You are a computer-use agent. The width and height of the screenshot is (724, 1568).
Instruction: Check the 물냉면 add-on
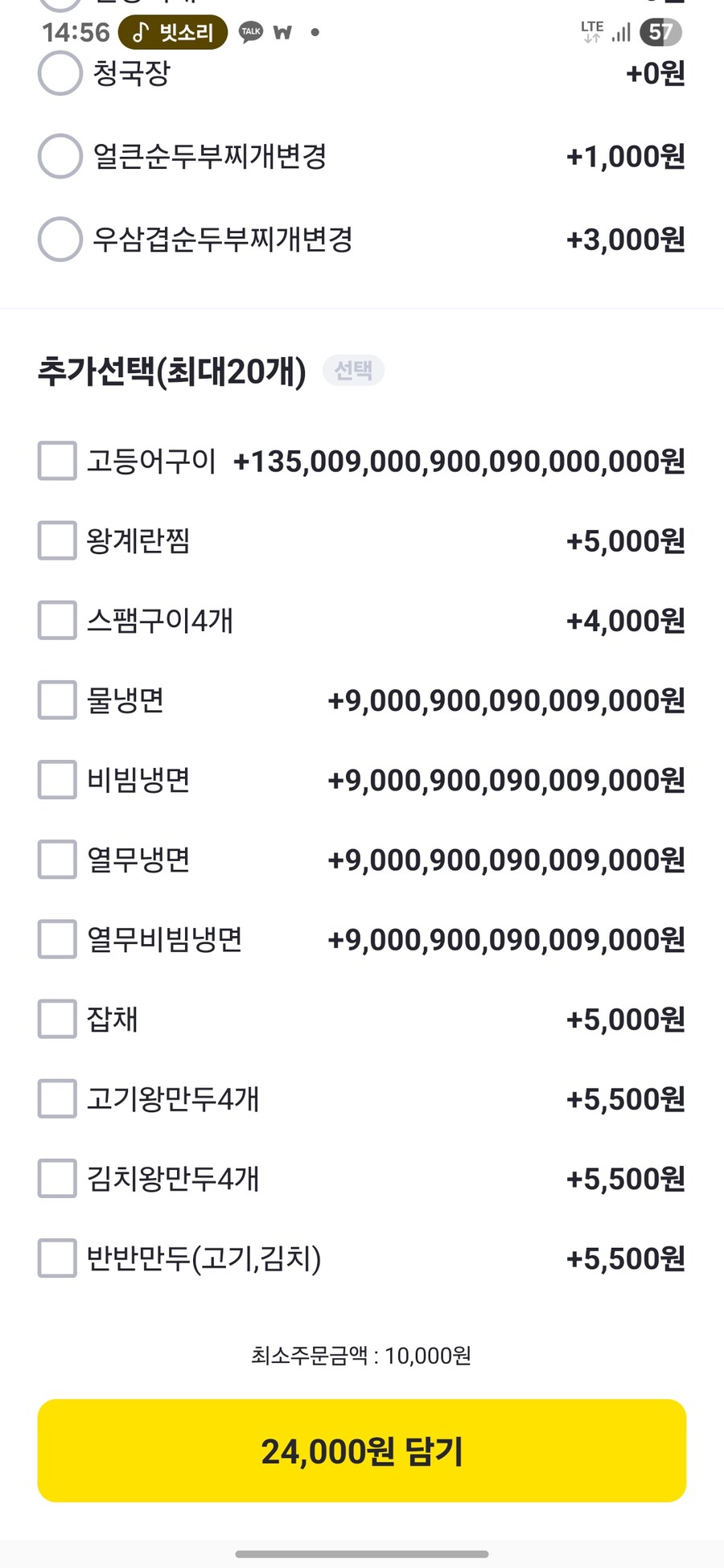coord(57,700)
